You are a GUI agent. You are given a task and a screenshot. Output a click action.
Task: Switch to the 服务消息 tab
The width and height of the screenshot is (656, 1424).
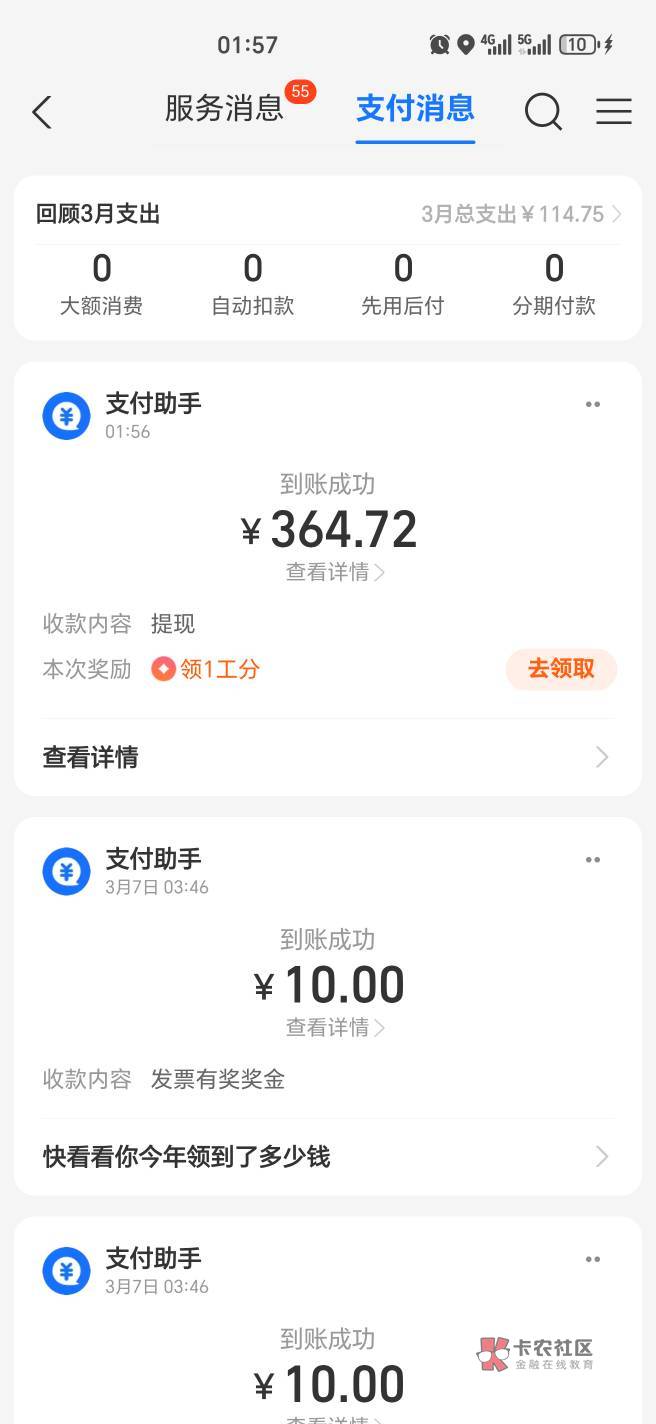tap(224, 108)
